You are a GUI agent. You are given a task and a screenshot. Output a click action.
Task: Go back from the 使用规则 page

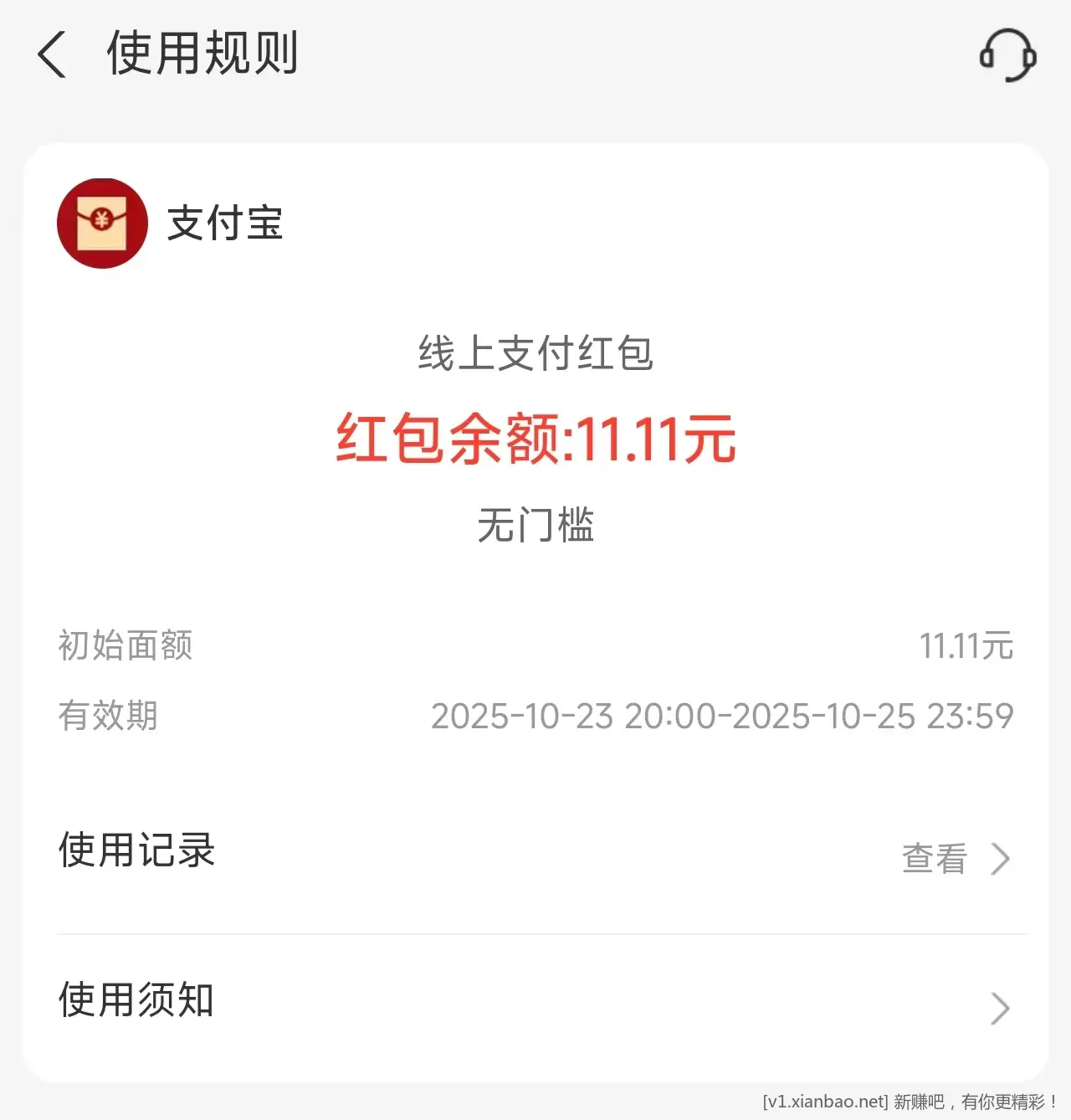[x=52, y=54]
